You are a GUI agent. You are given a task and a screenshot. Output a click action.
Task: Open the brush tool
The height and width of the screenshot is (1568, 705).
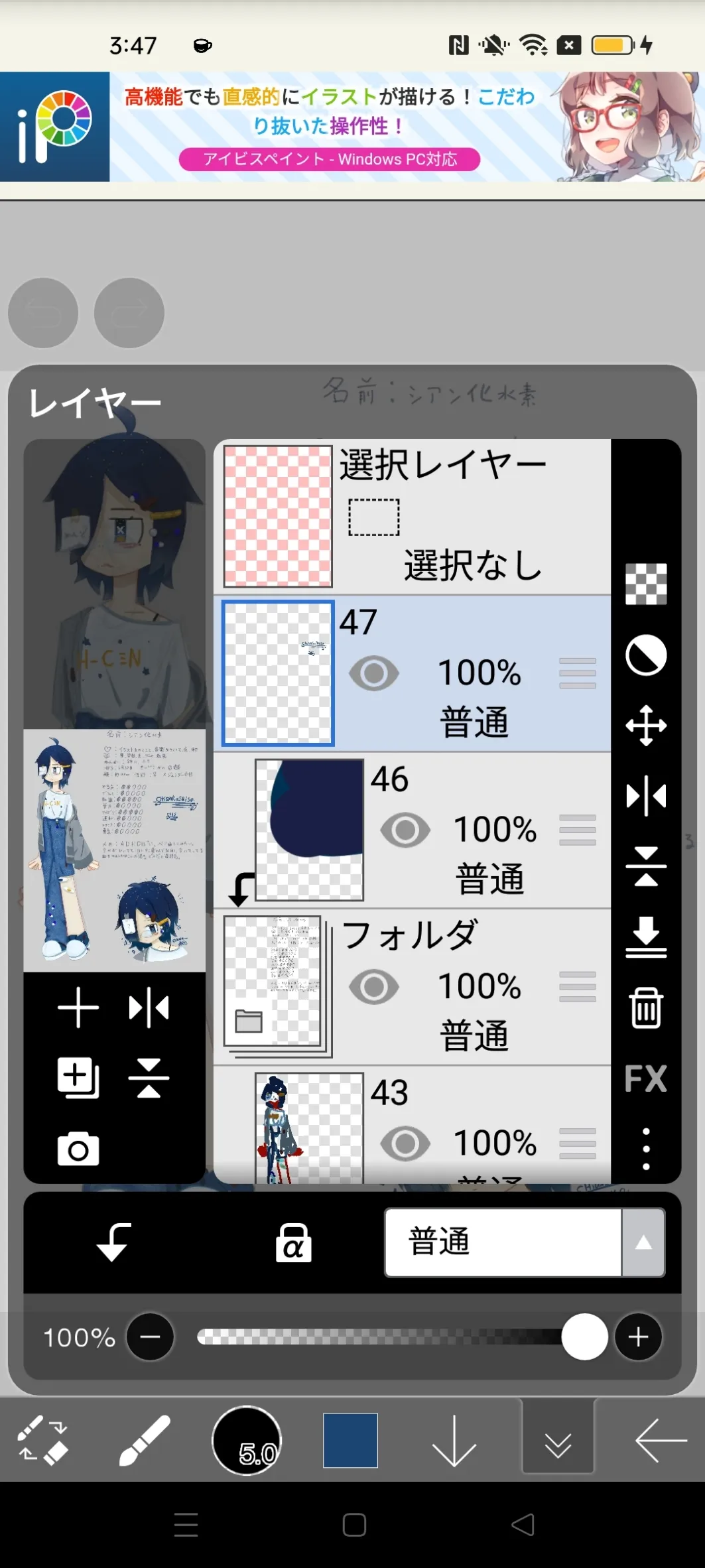tap(144, 1440)
